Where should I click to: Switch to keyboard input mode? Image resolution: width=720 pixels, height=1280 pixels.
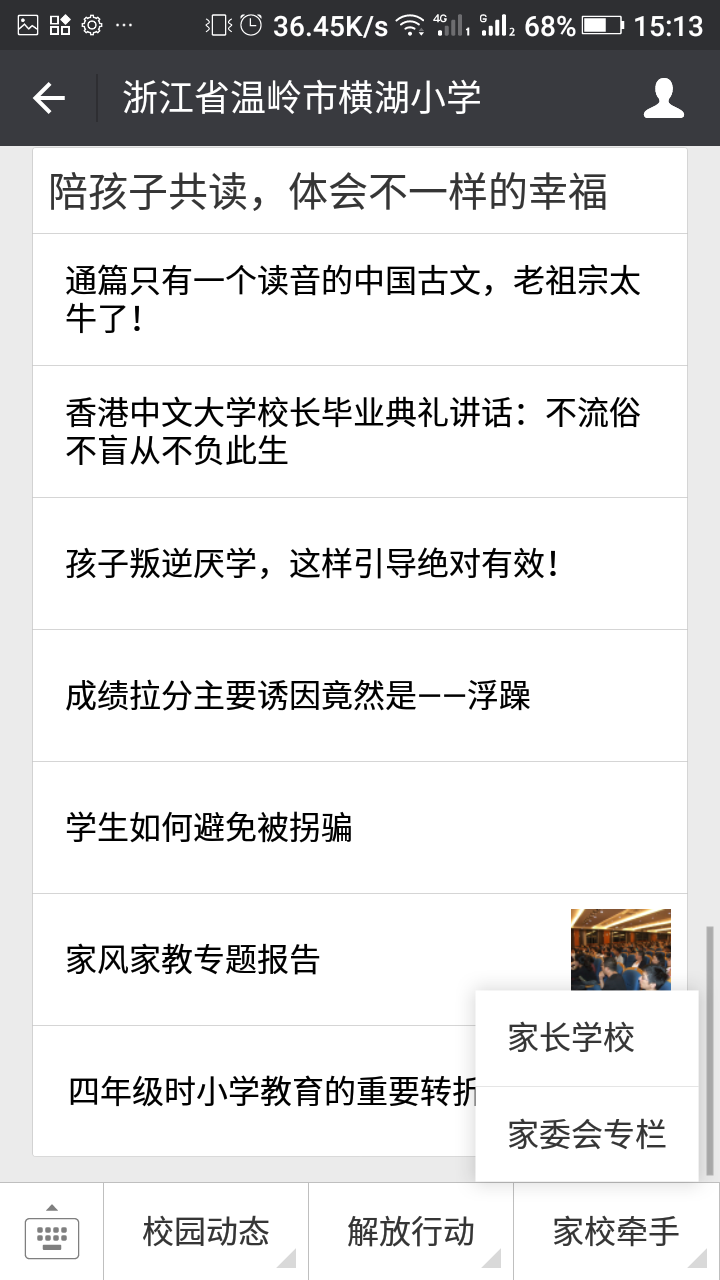click(x=52, y=1233)
